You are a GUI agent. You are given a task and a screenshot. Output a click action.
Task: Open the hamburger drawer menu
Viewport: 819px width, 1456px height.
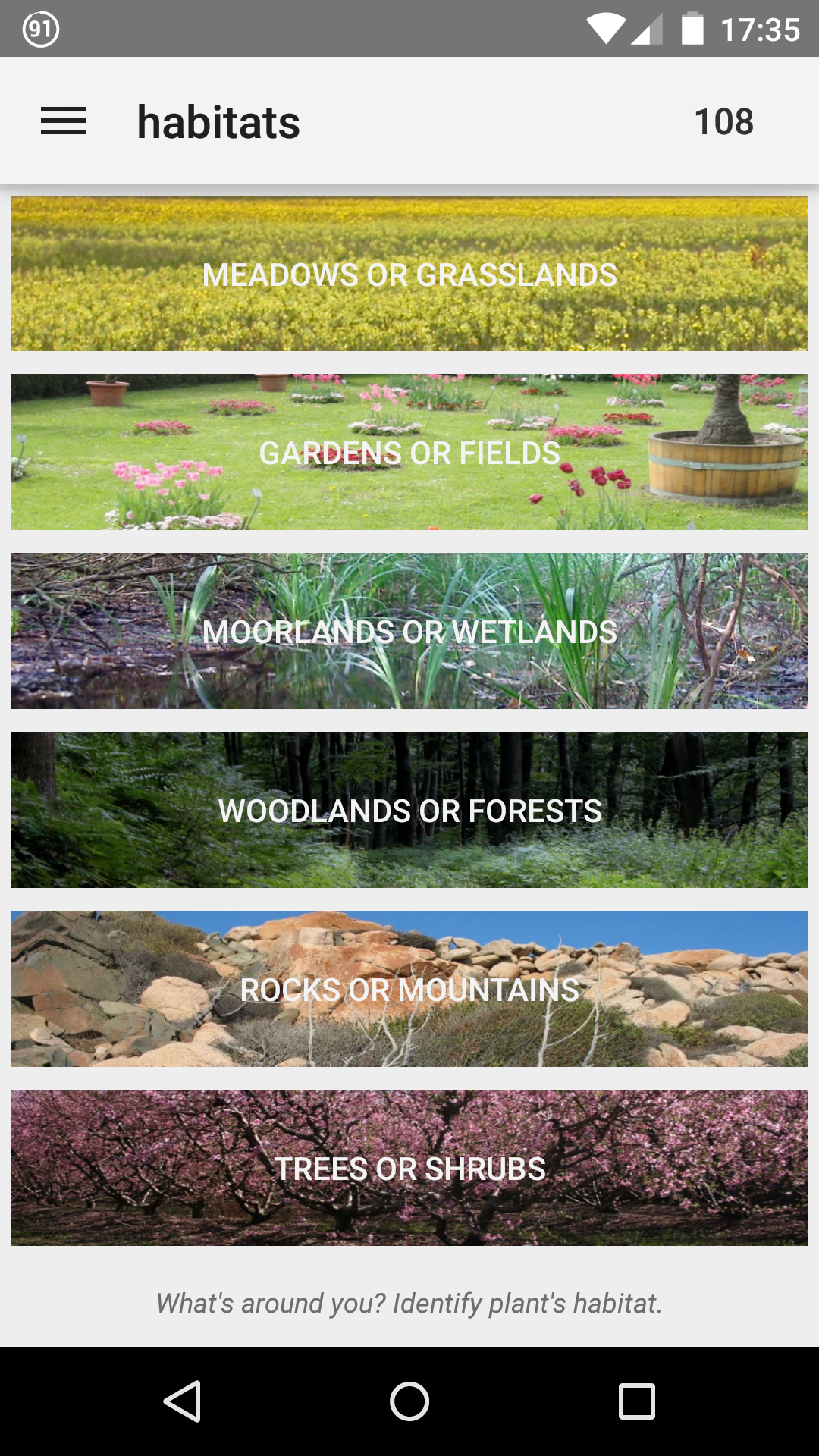(64, 121)
